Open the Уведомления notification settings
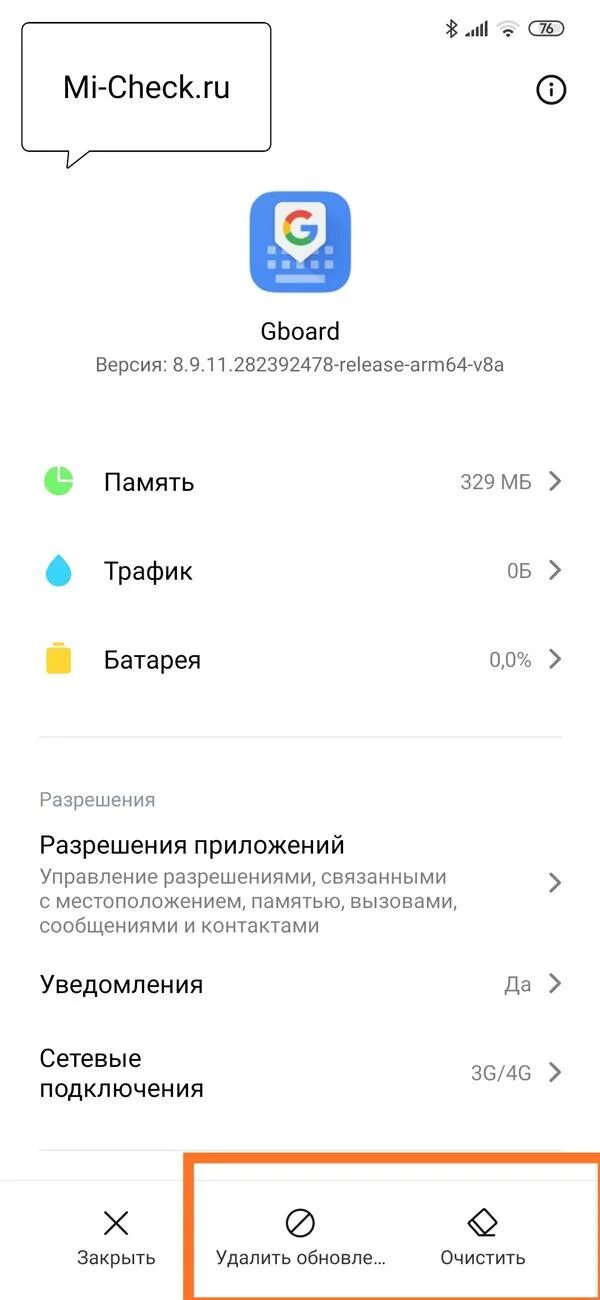600x1300 pixels. coord(300,984)
